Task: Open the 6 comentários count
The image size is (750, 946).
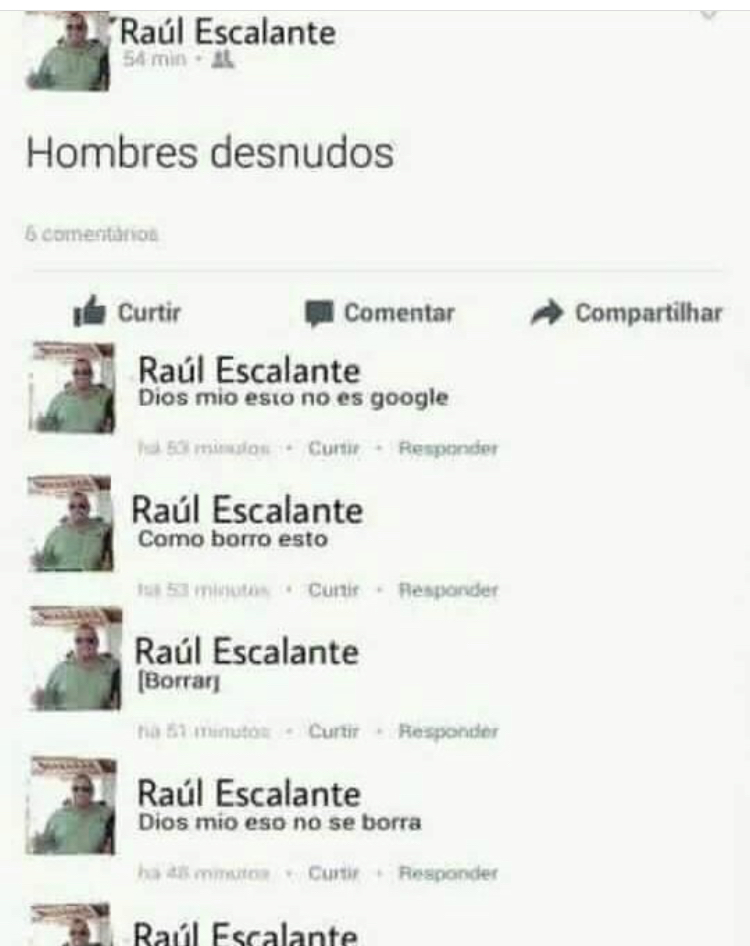Action: 91,234
